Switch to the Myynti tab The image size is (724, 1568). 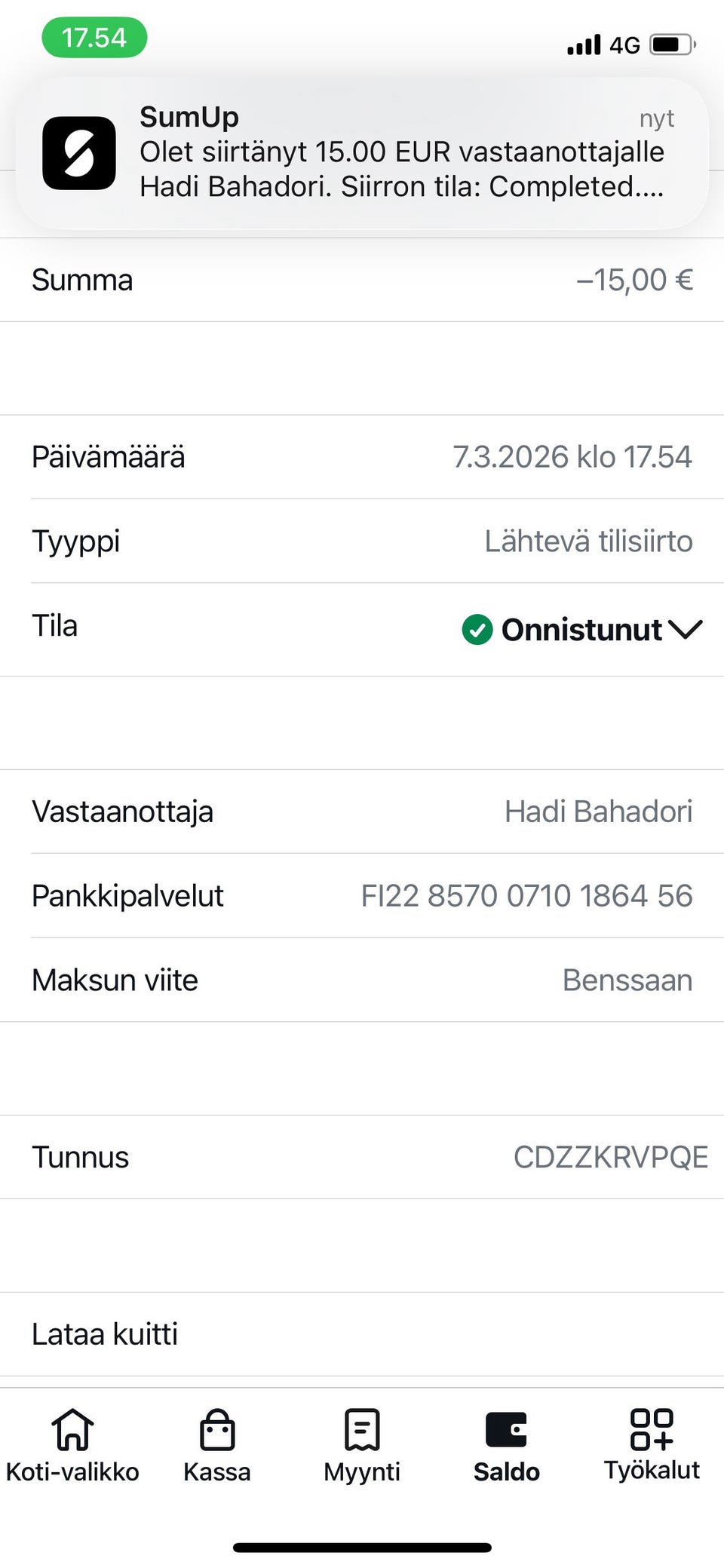(362, 1444)
